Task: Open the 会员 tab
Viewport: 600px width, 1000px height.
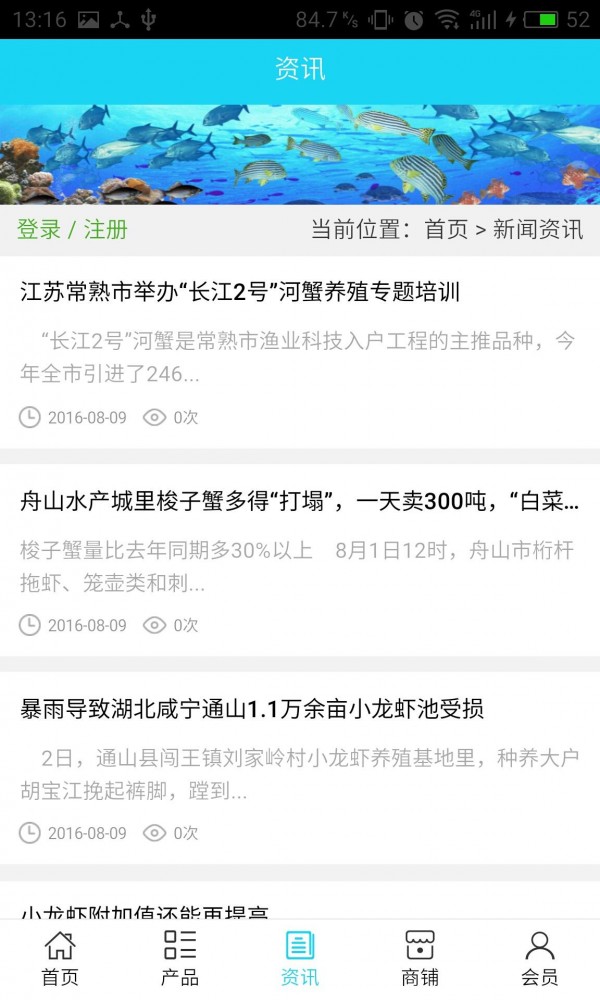Action: (x=540, y=958)
